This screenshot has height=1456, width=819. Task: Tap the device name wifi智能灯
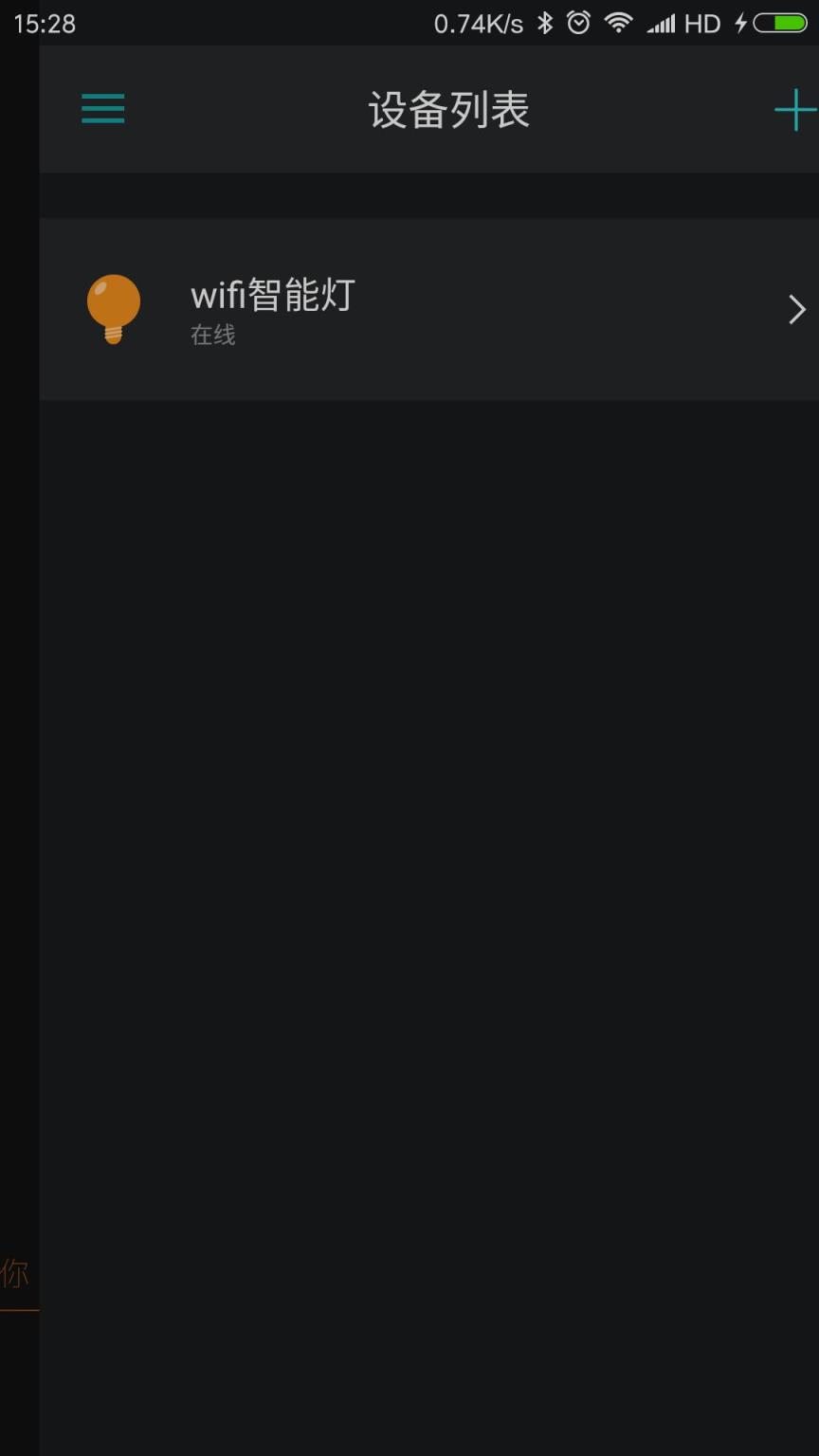(x=271, y=296)
